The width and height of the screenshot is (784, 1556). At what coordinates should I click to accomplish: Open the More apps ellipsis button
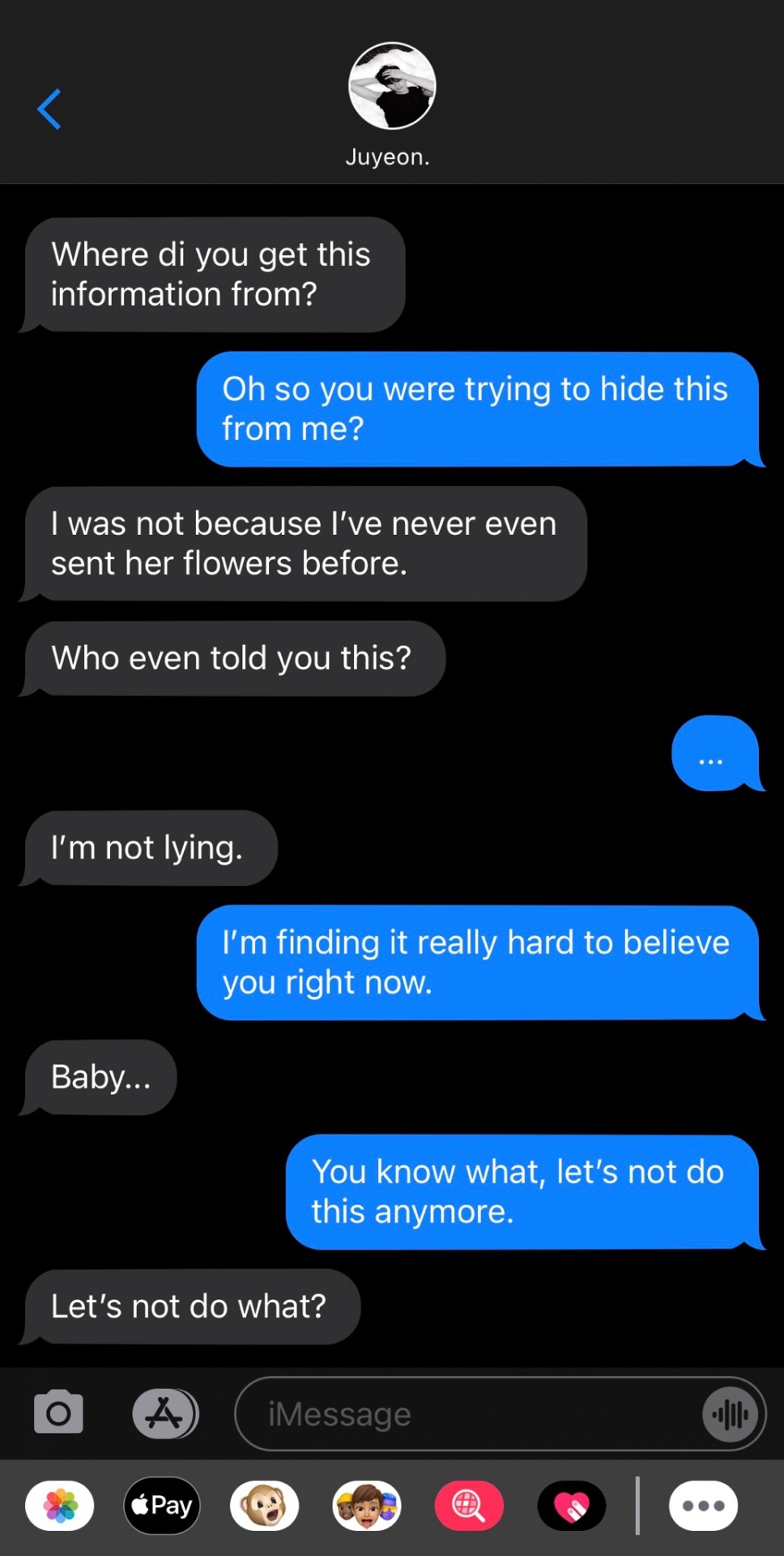[x=703, y=1506]
